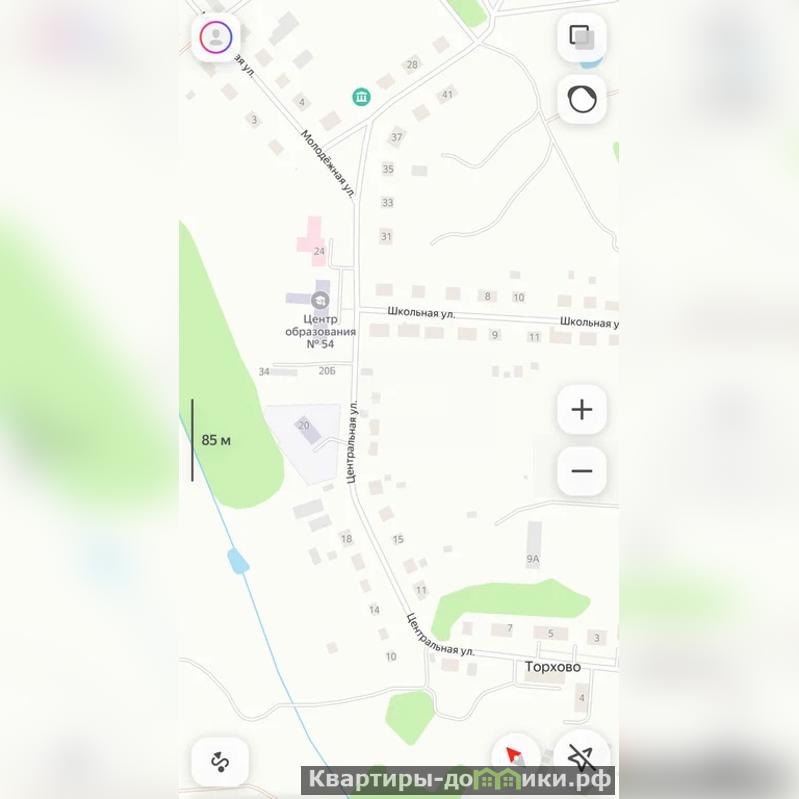The width and height of the screenshot is (799, 799).
Task: Tap the my location arrow button
Action: (x=581, y=758)
